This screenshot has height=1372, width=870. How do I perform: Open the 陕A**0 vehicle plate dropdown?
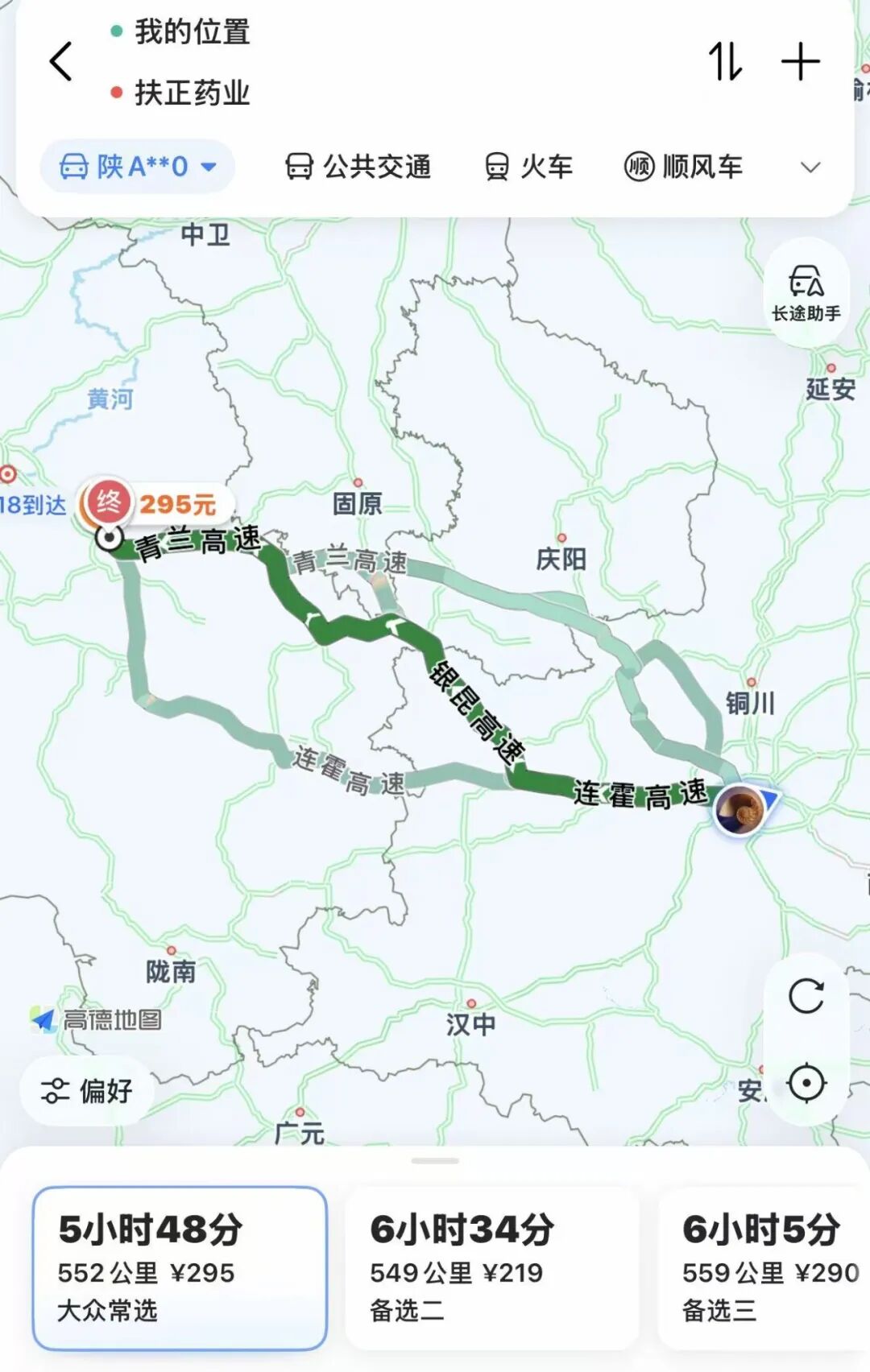(138, 167)
